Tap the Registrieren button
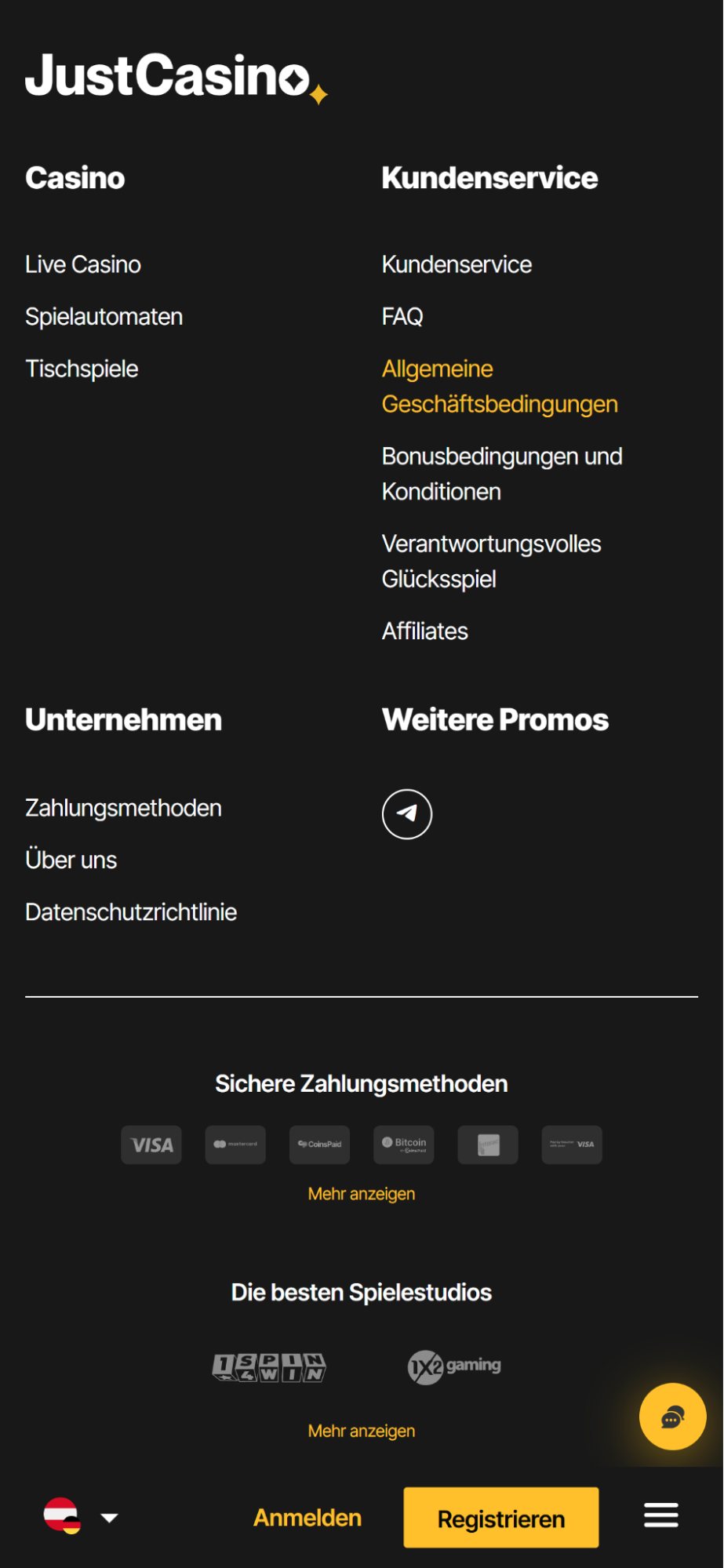The image size is (724, 1568). click(500, 1518)
